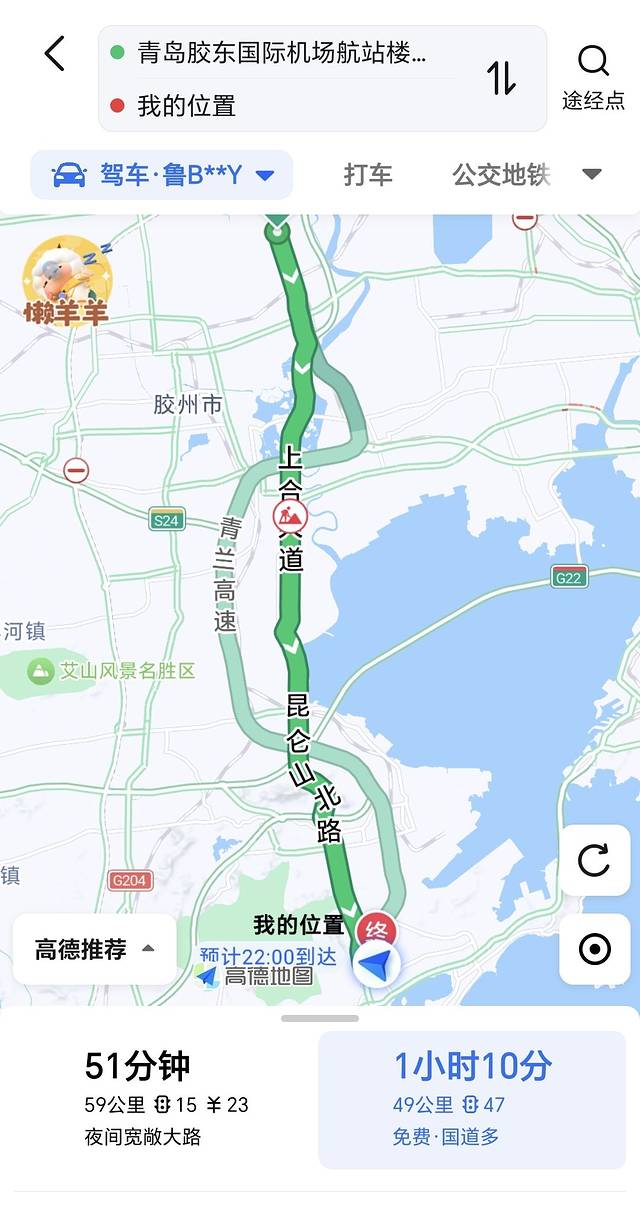640x1208 pixels.
Task: Open the 懒羊羊 avatar icon
Action: (66, 282)
